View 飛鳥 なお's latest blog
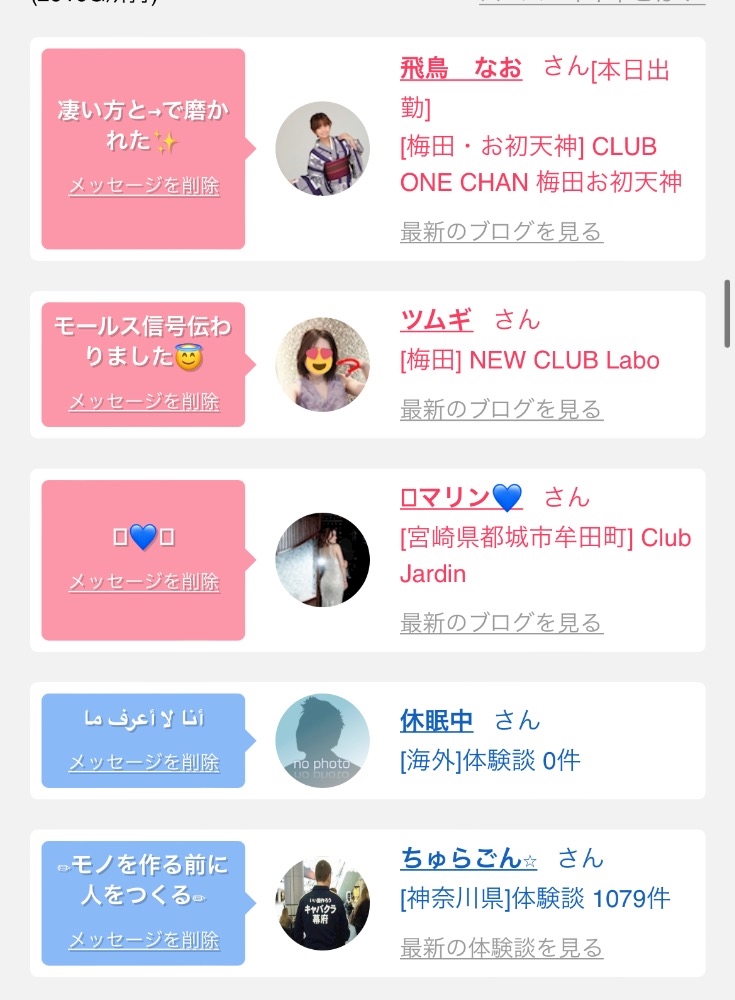Image resolution: width=735 pixels, height=1000 pixels. click(x=501, y=232)
